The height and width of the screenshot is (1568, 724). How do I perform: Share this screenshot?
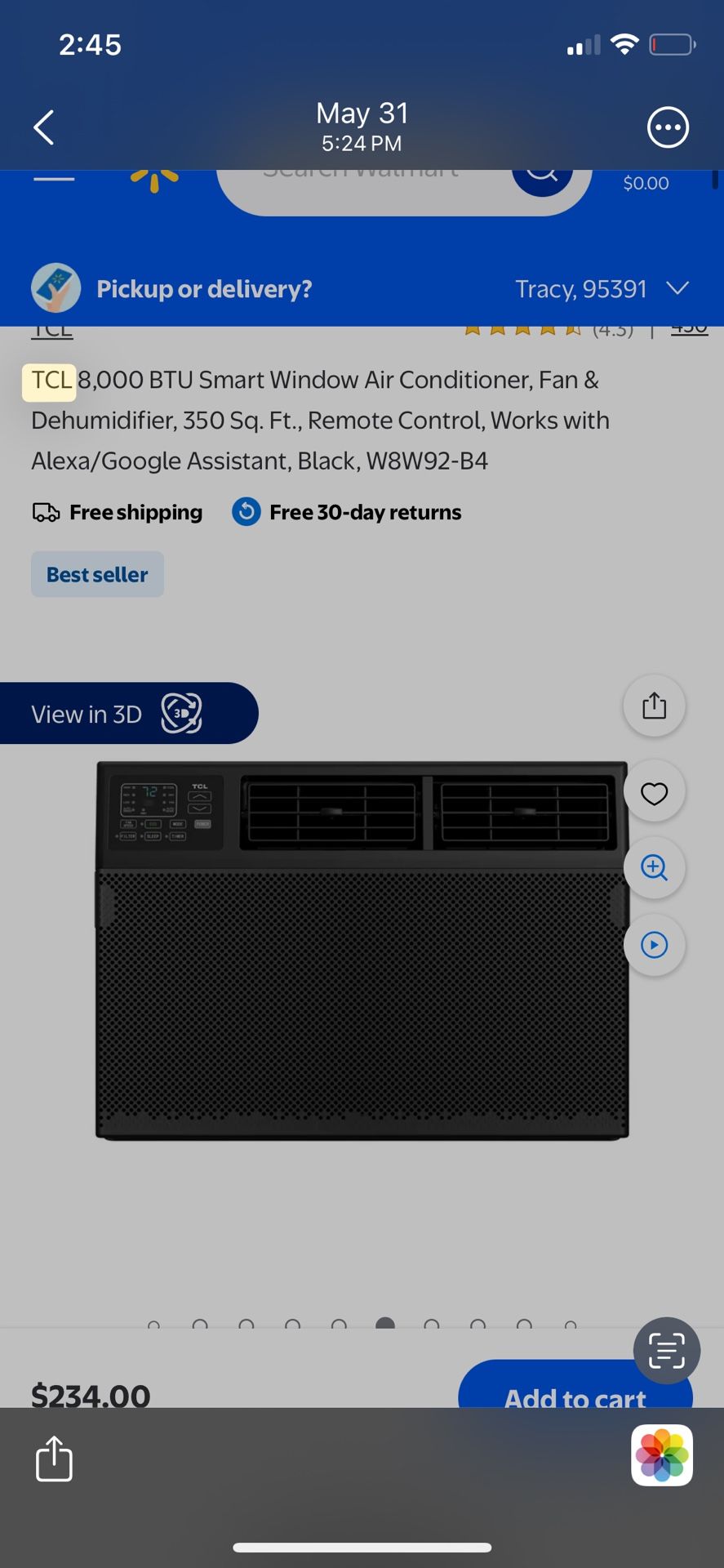click(54, 1458)
